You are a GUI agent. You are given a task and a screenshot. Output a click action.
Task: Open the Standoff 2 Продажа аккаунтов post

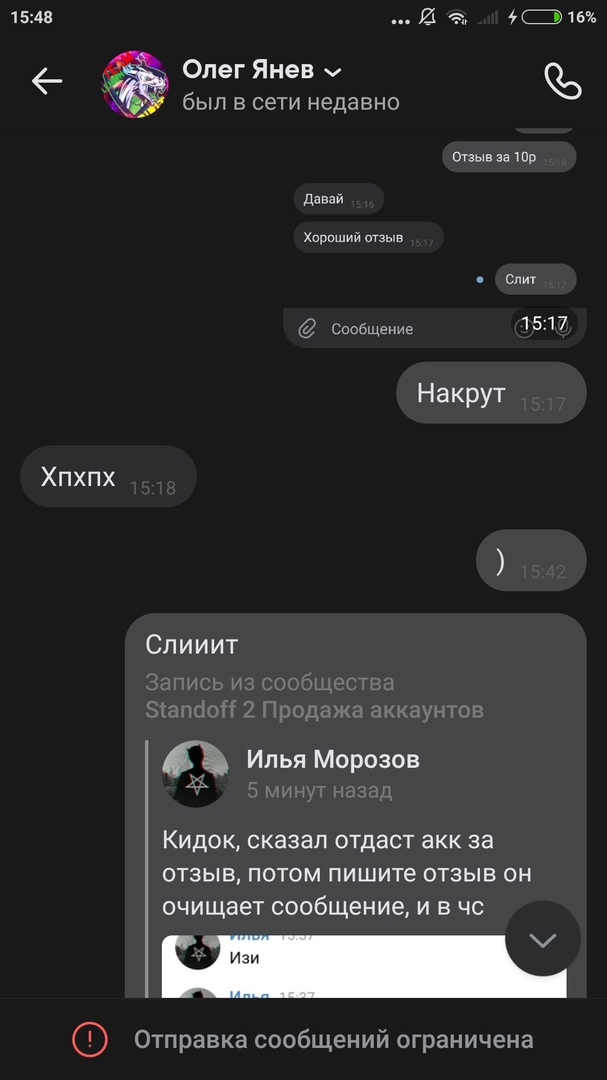click(x=314, y=710)
